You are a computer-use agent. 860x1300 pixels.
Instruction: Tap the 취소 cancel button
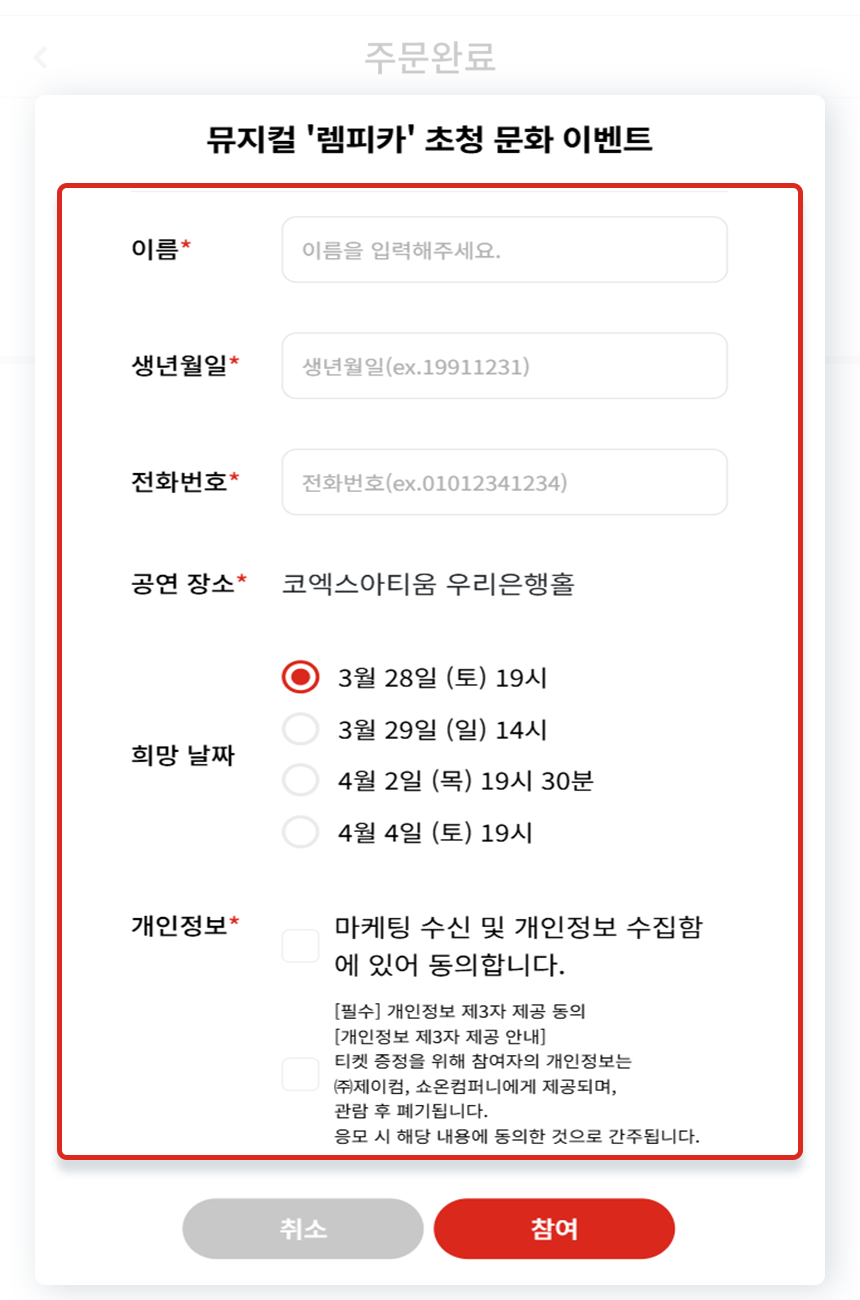(x=303, y=1229)
